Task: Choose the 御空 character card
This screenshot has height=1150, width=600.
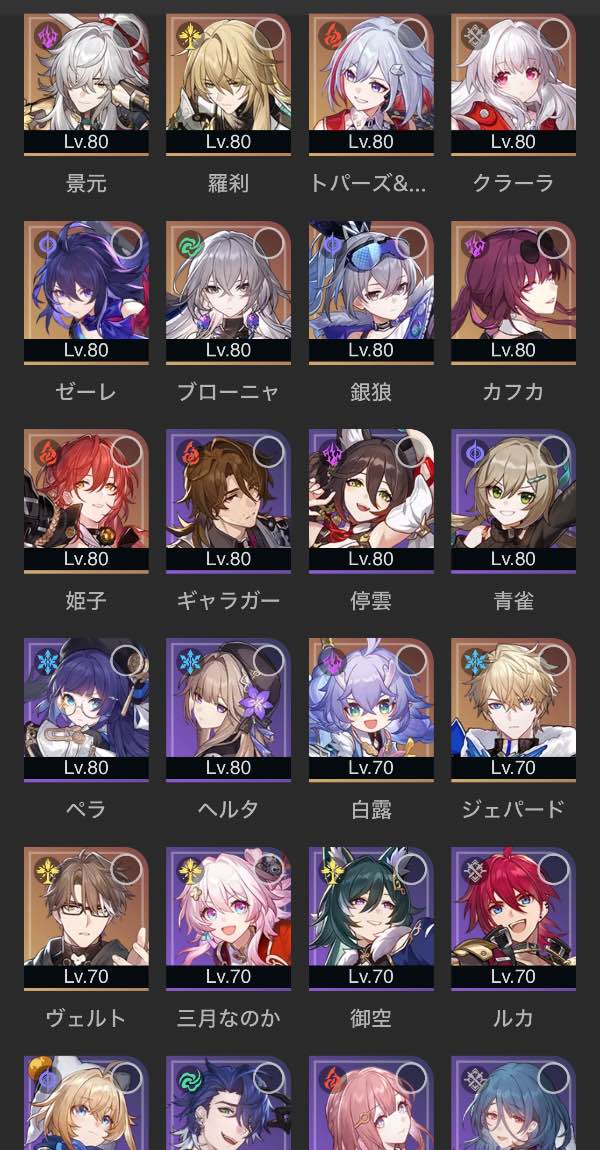Action: tap(371, 917)
